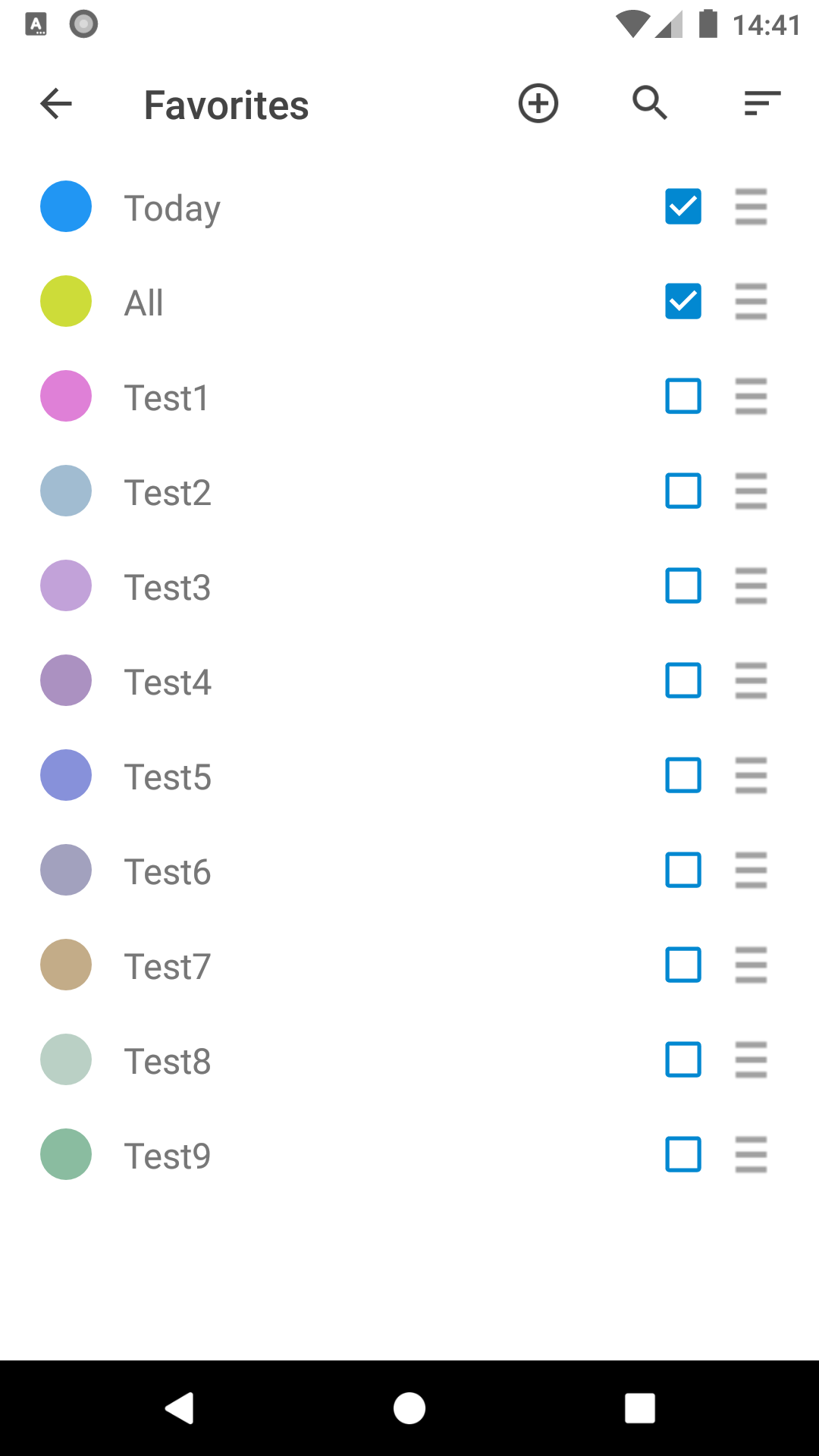Image resolution: width=819 pixels, height=1456 pixels.
Task: Tick the Test4 checkbox
Action: click(683, 680)
